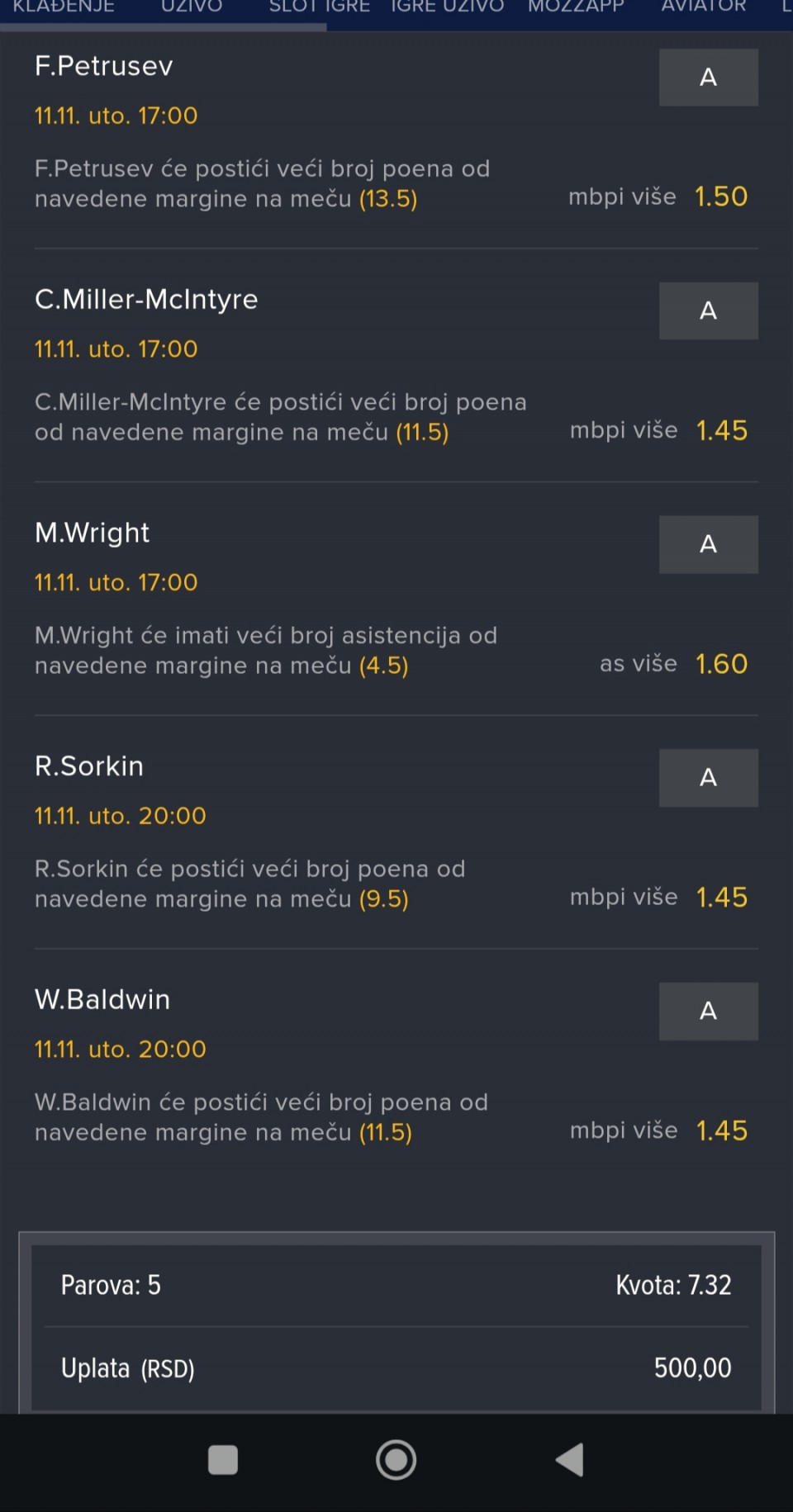Select the A button for M.Wright
This screenshot has width=793, height=1512.
coord(708,544)
